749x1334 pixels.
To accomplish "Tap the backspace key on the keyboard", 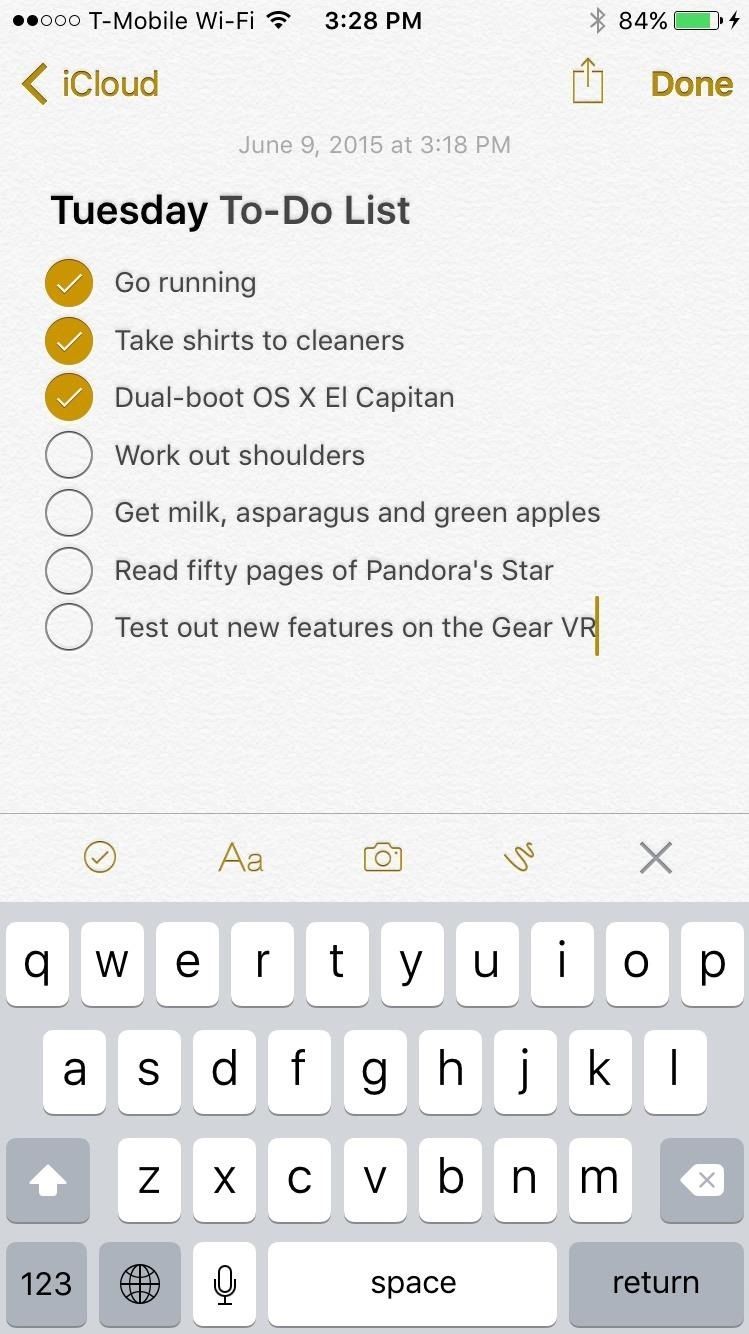I will (701, 1180).
